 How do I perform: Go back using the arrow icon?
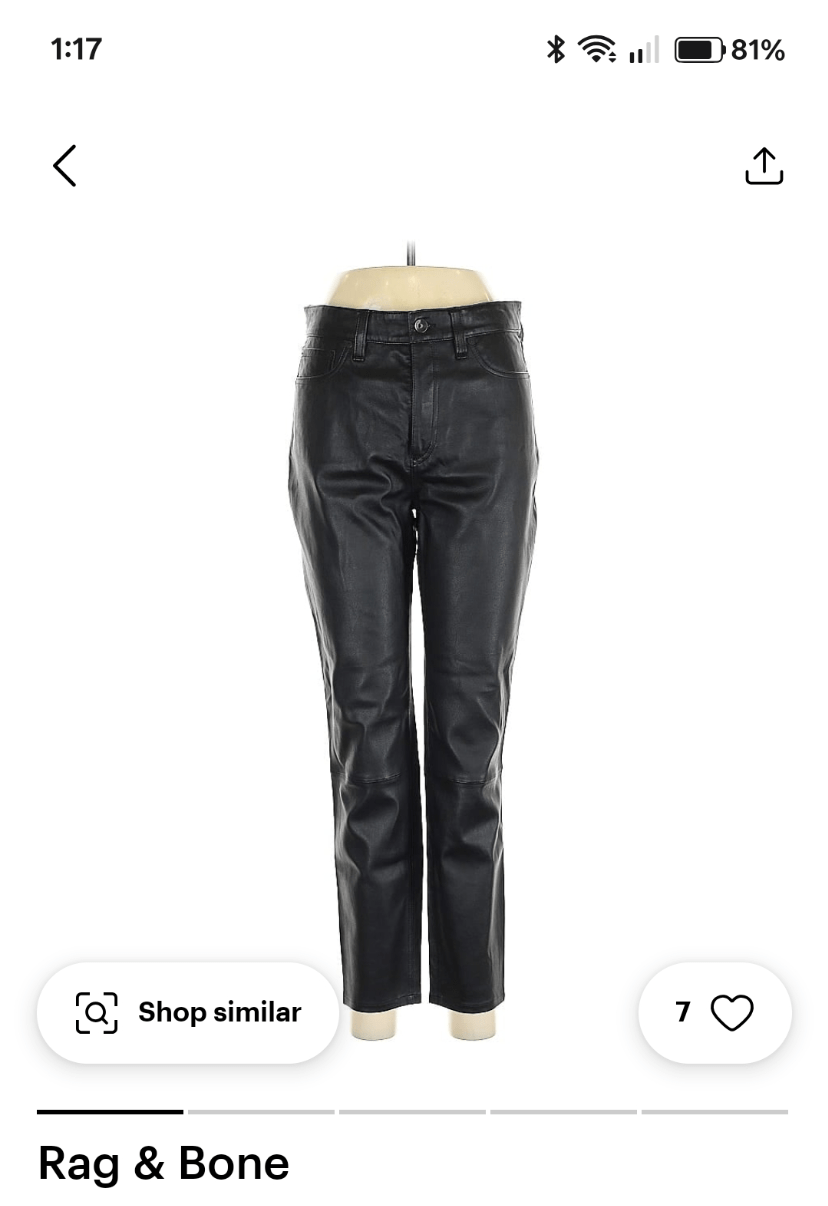pos(65,166)
